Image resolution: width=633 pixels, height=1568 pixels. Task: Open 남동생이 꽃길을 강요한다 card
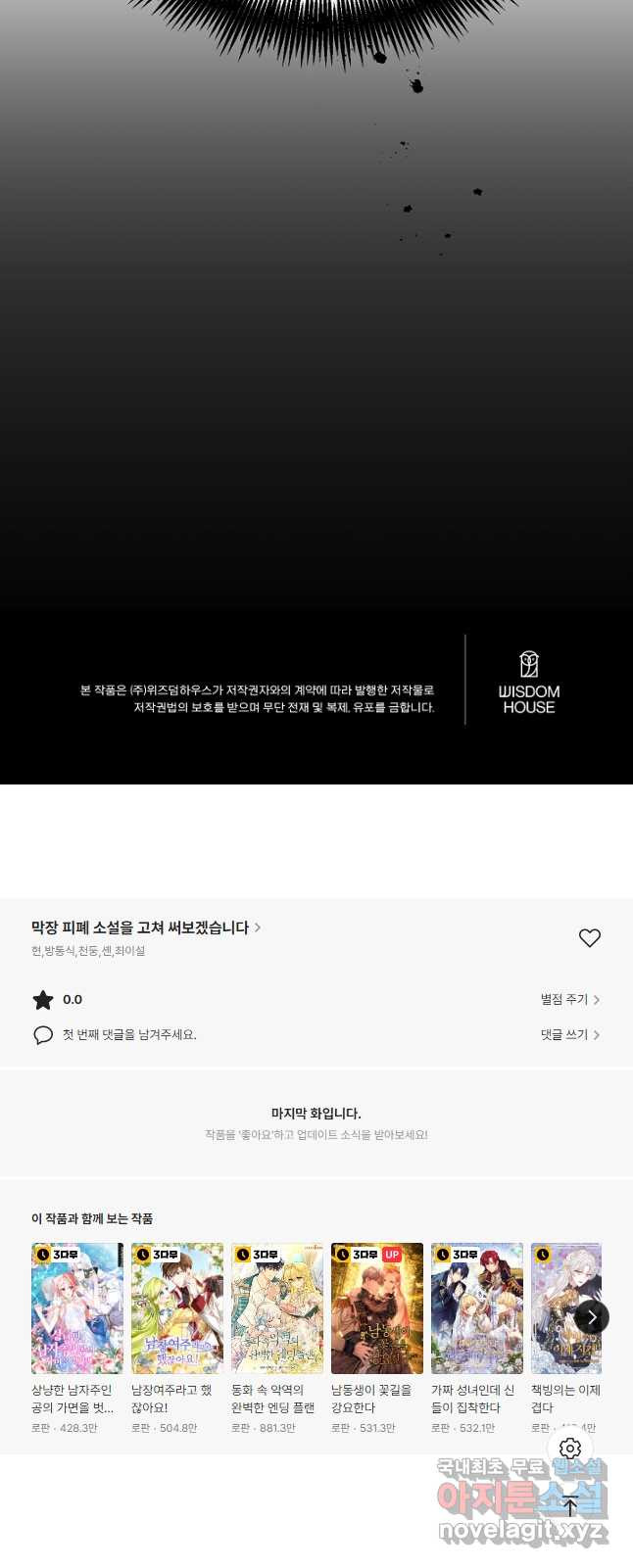pyautogui.click(x=377, y=1308)
